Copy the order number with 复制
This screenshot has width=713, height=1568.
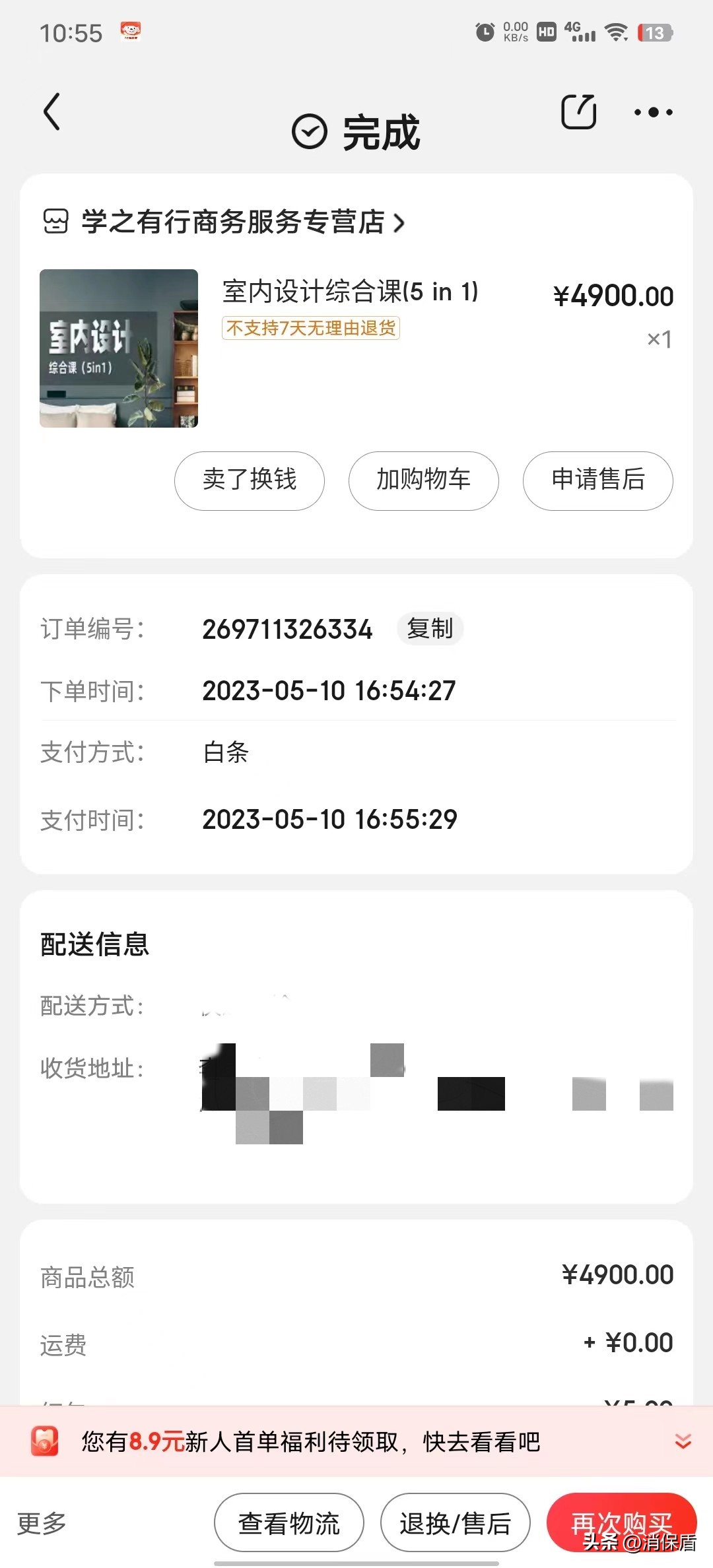[430, 630]
